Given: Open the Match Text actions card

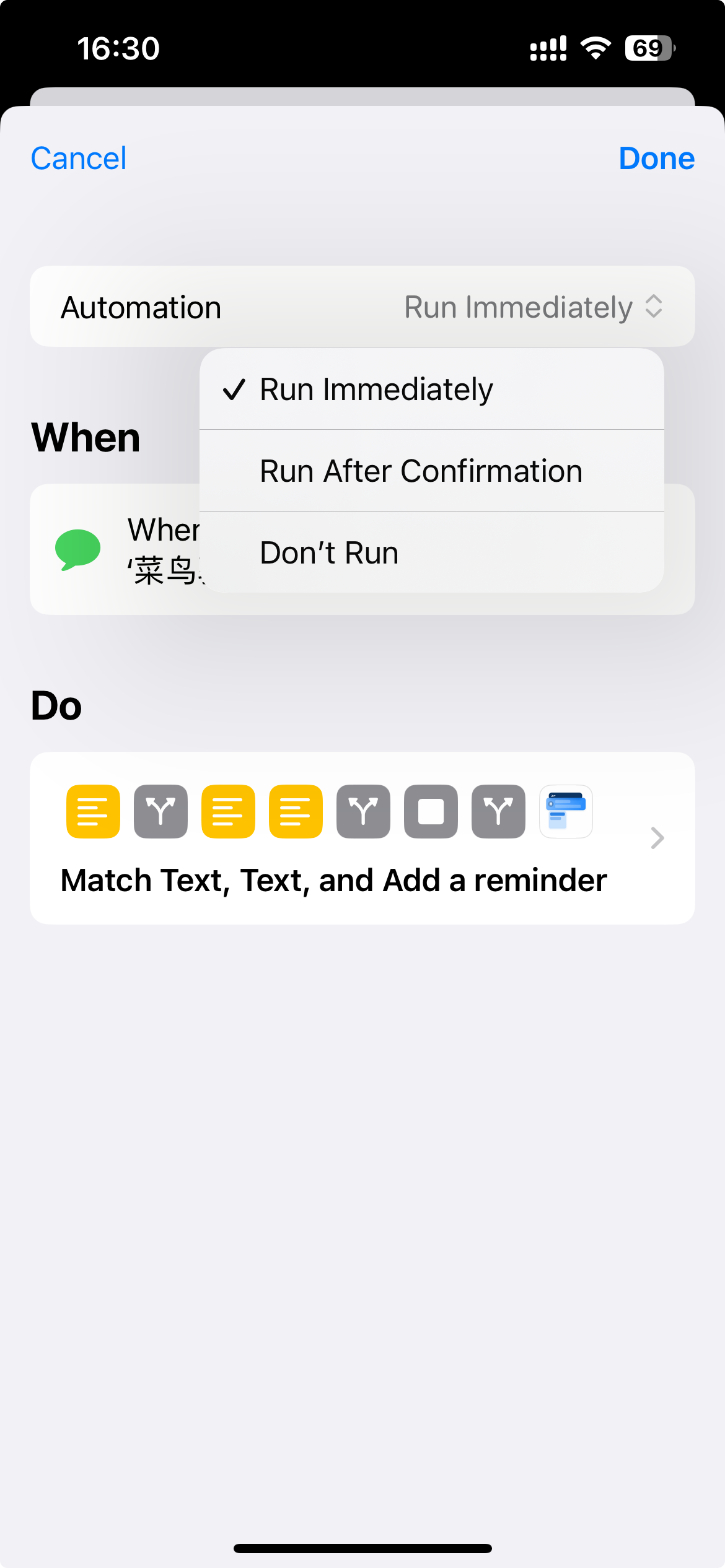Looking at the screenshot, I should click(x=362, y=838).
